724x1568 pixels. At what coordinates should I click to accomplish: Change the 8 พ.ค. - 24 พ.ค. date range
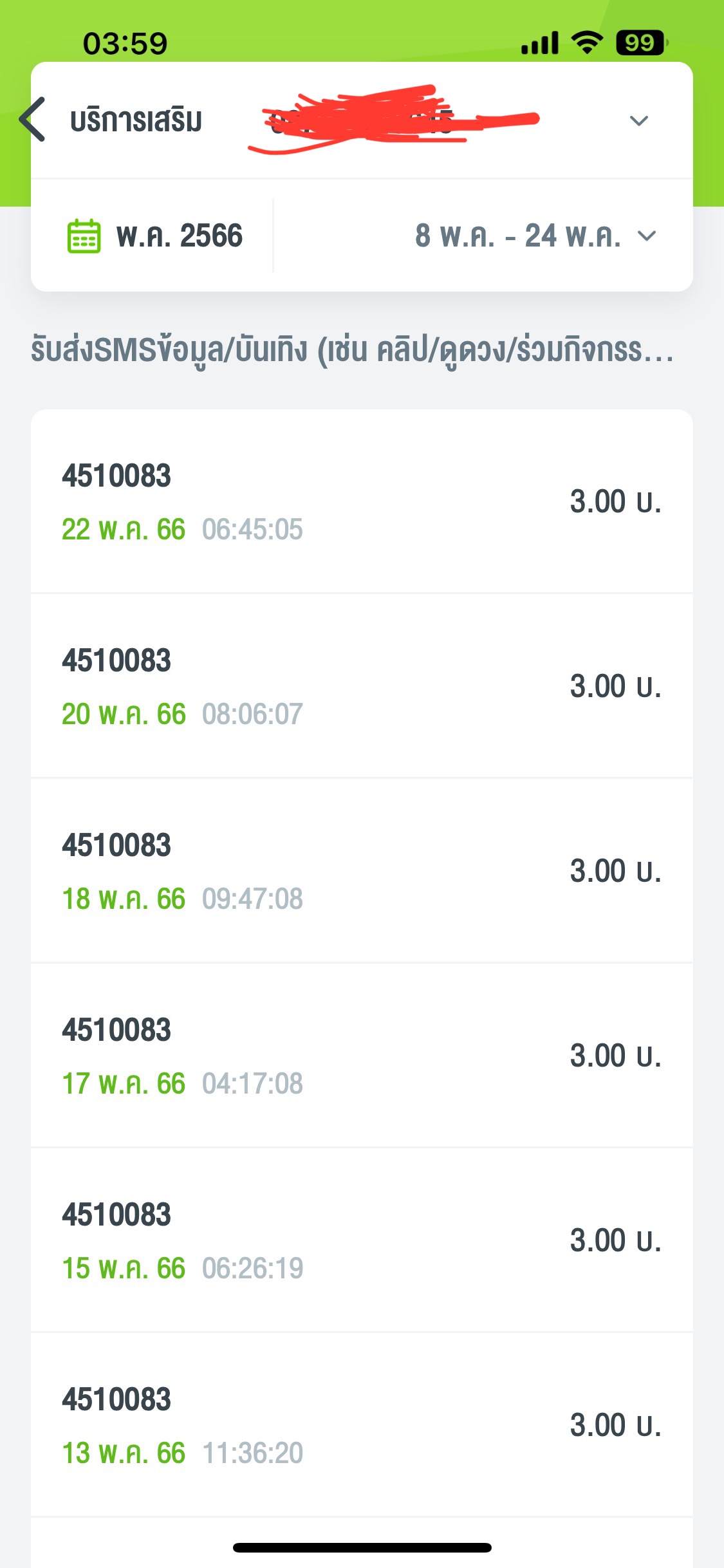click(x=535, y=236)
